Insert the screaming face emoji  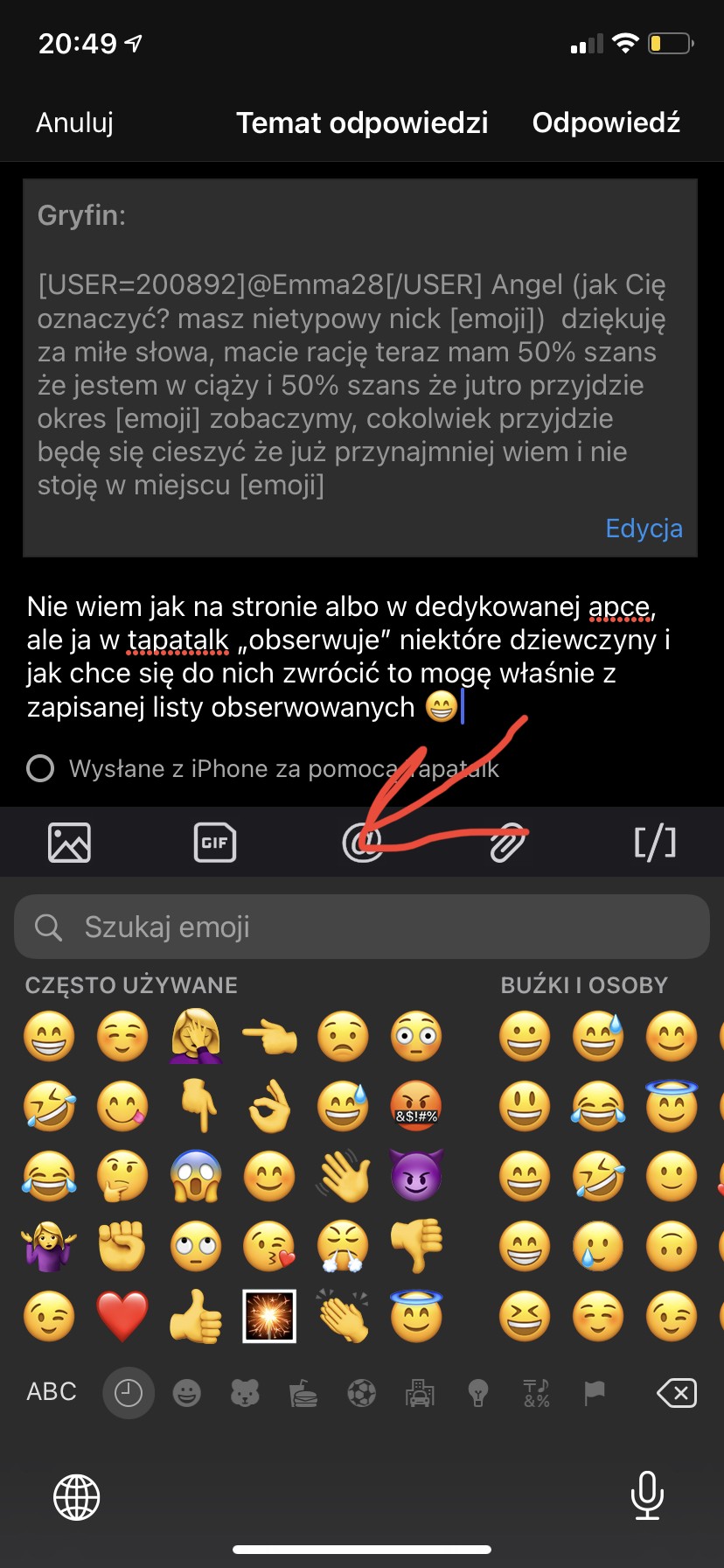pyautogui.click(x=196, y=1176)
